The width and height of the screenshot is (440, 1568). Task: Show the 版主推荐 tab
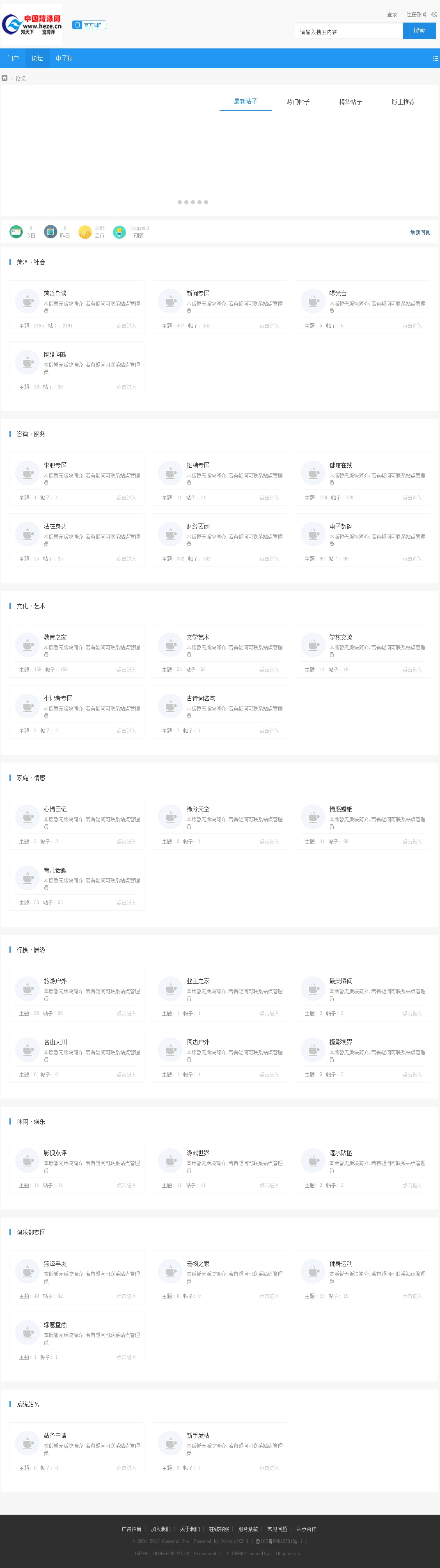[403, 102]
